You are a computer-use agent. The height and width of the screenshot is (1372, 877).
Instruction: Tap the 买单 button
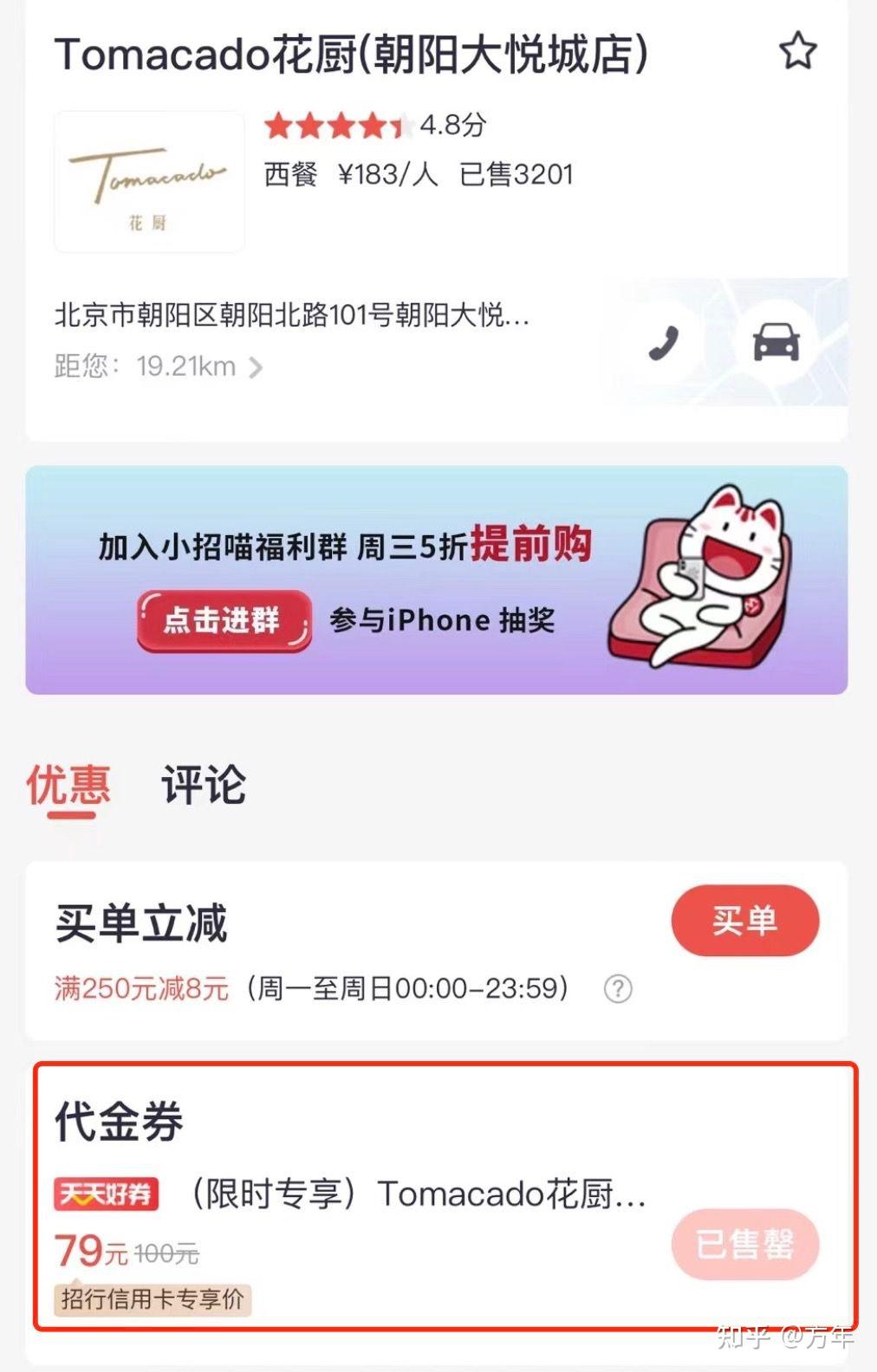744,921
